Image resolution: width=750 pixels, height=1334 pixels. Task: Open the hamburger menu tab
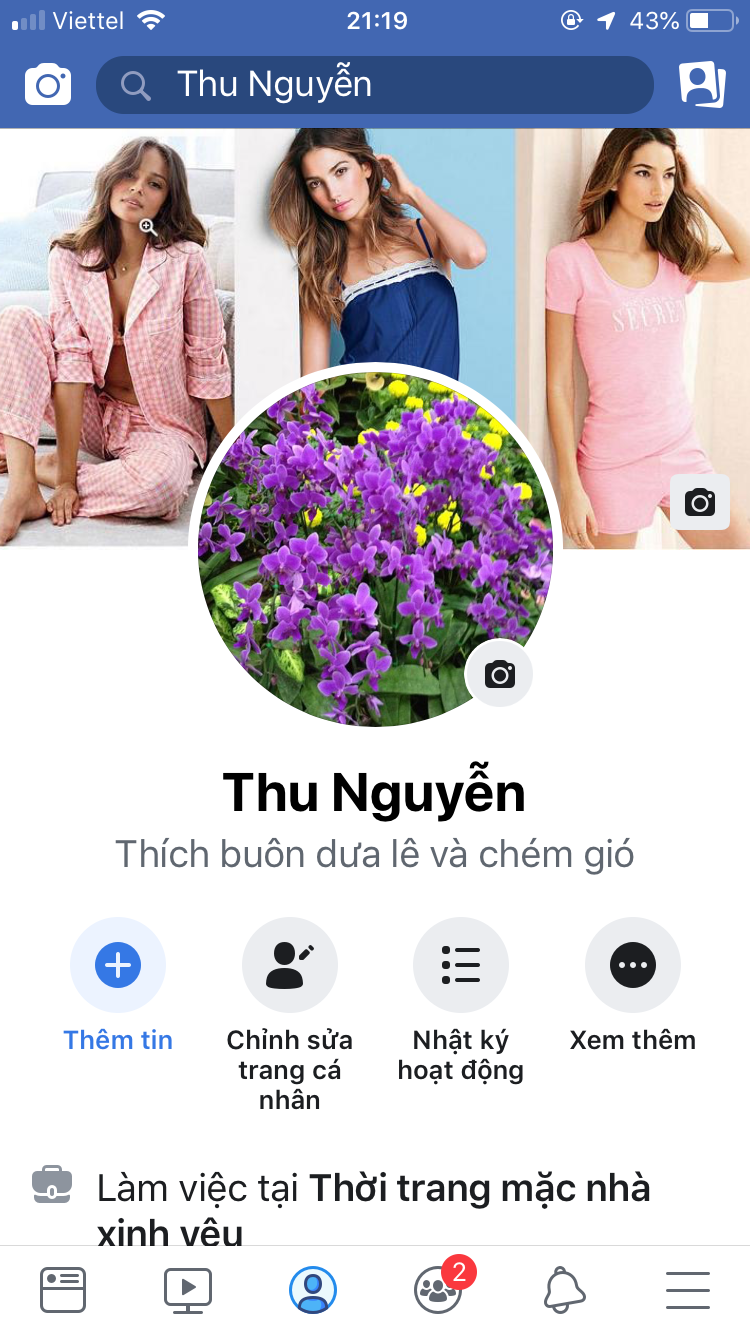pyautogui.click(x=688, y=1290)
